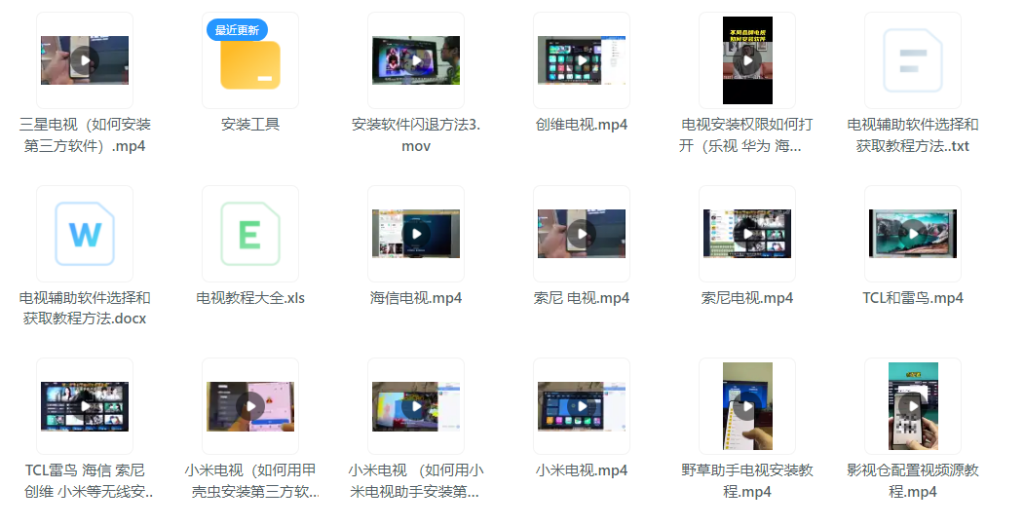Screen dimensions: 1024x526
Task: Open the 安装工具 folder
Action: 250,64
